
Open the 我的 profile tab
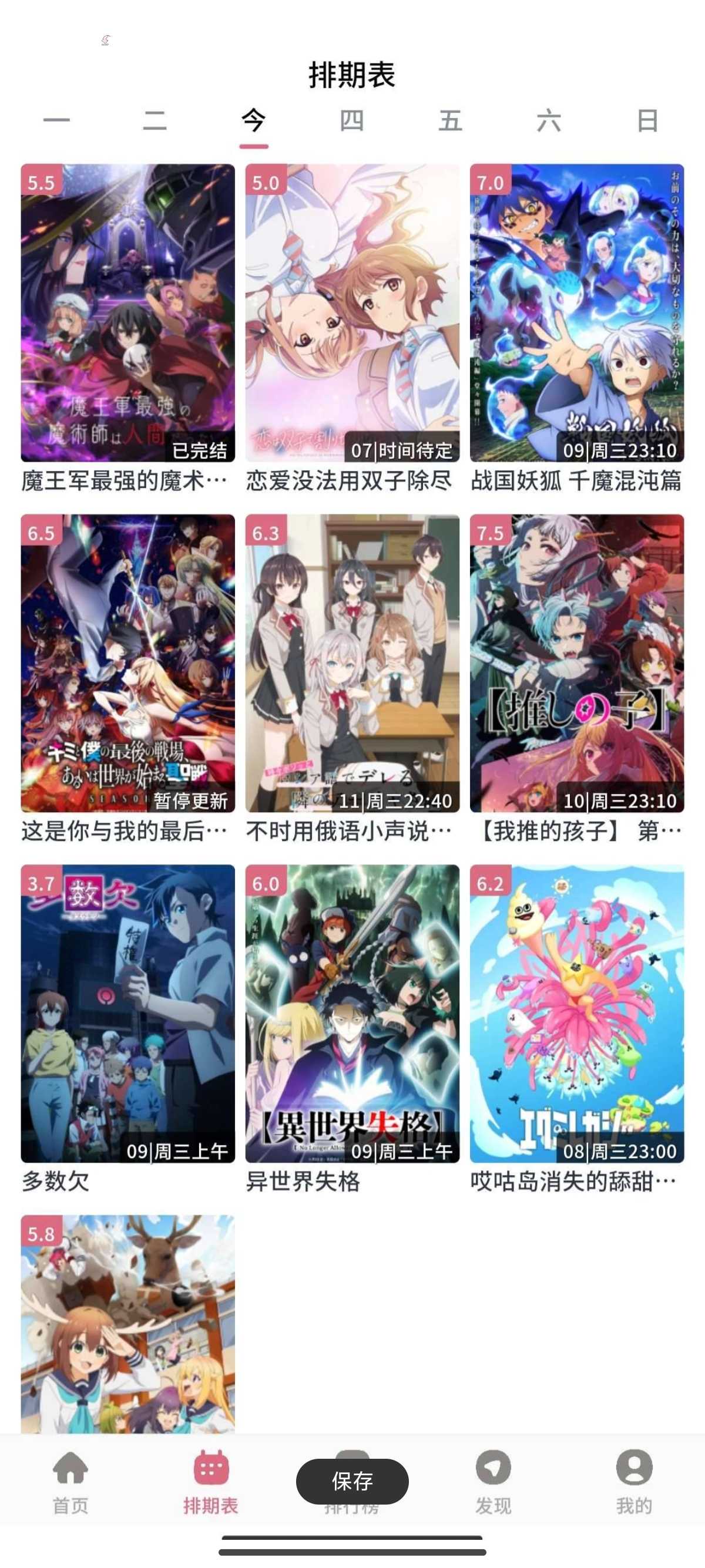tap(634, 1482)
